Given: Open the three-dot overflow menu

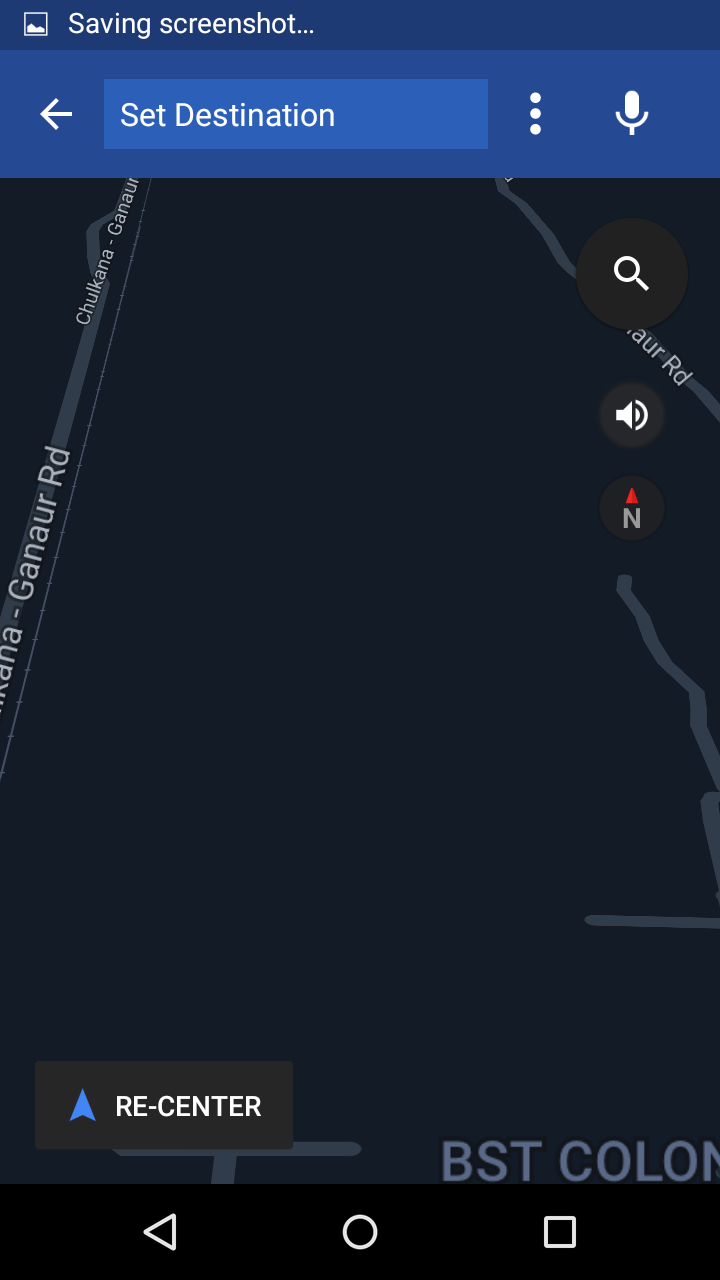Looking at the screenshot, I should (536, 113).
